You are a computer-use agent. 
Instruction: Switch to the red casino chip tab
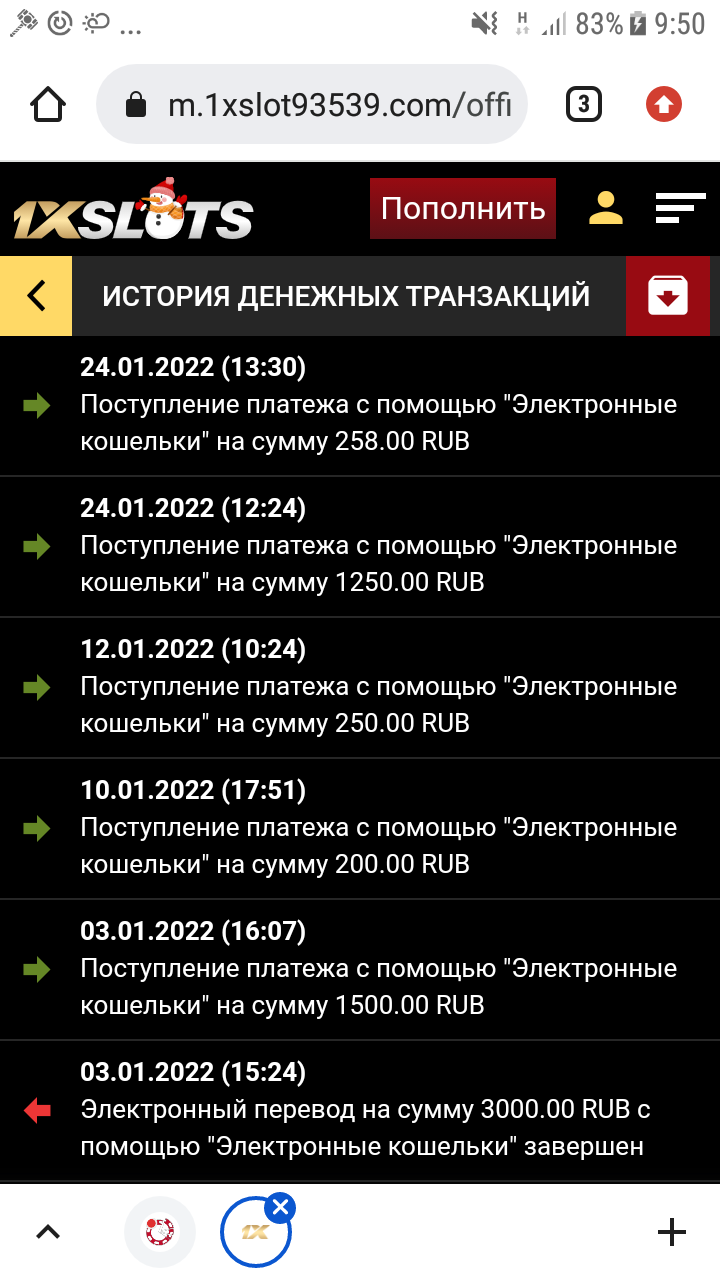160,1232
